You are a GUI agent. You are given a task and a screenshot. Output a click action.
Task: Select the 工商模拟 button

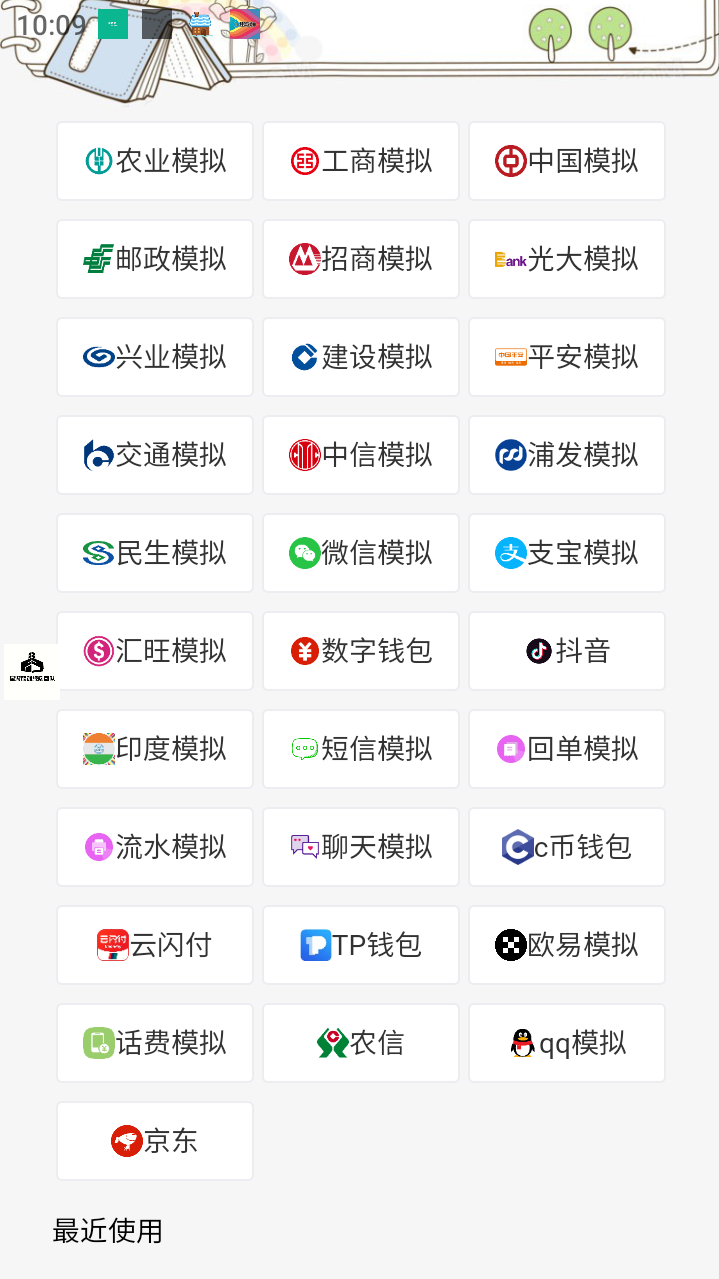[x=361, y=161]
